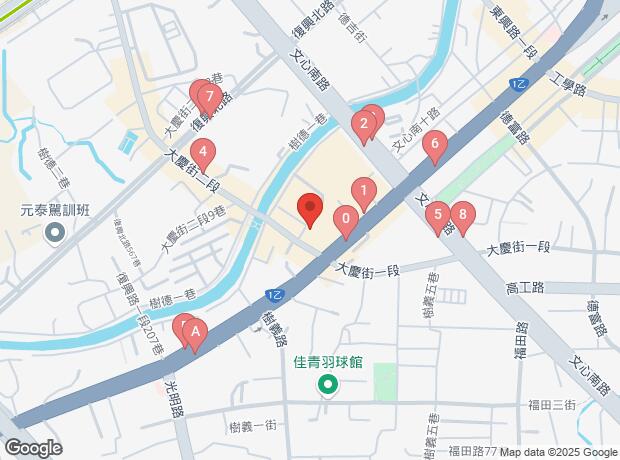Screen dimensions: 620x460
Task: Open marker number 6
Action: (434, 144)
